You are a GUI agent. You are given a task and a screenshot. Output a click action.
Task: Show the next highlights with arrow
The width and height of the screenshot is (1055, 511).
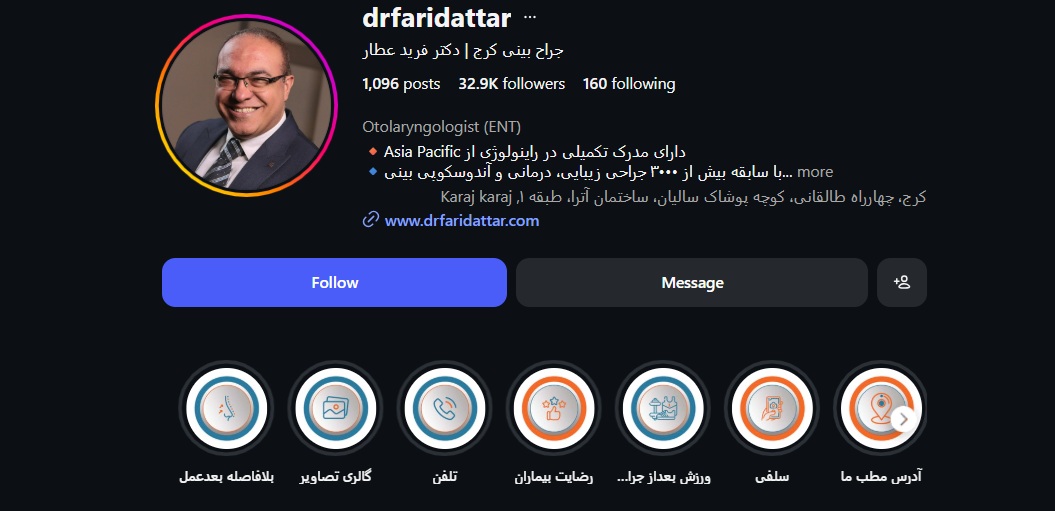click(904, 419)
